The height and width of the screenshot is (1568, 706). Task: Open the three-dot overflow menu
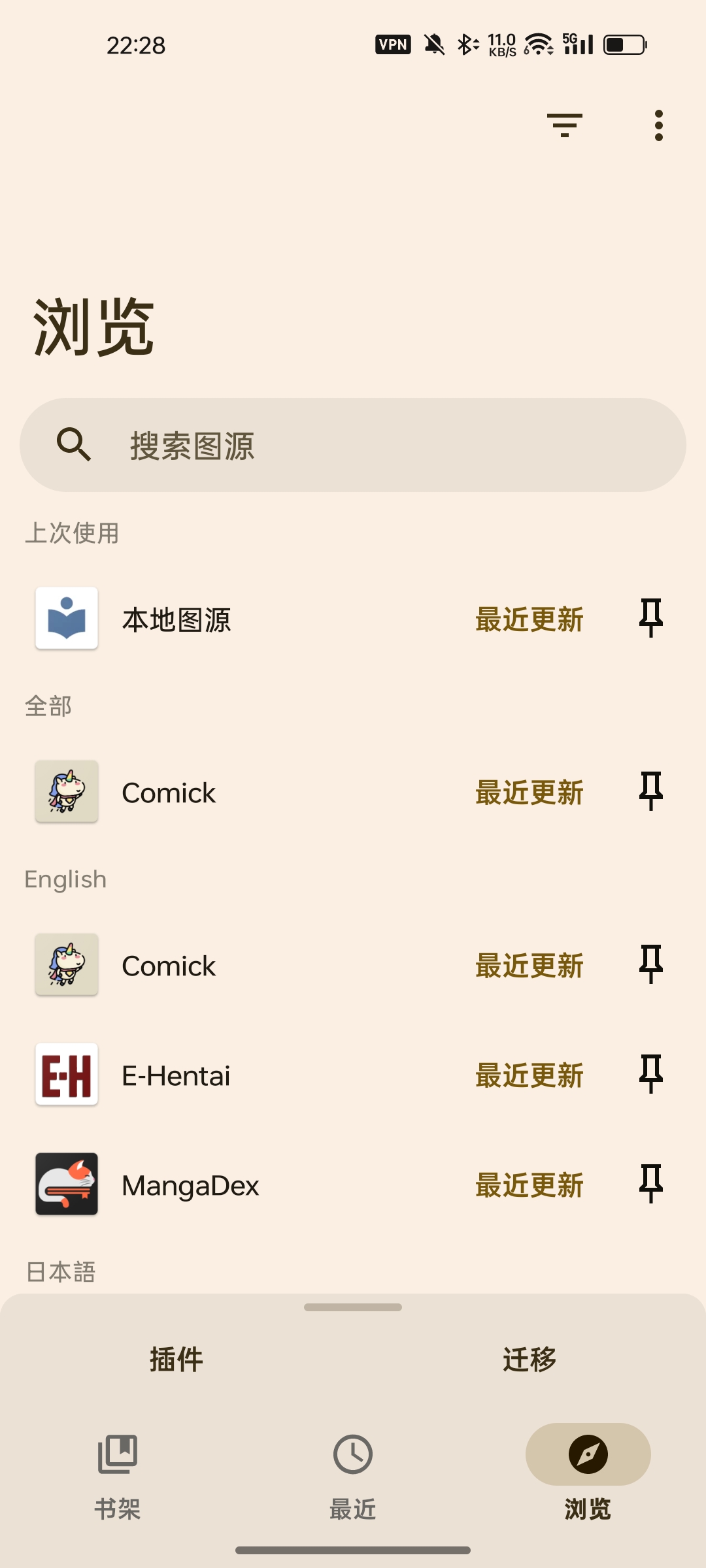pyautogui.click(x=658, y=125)
